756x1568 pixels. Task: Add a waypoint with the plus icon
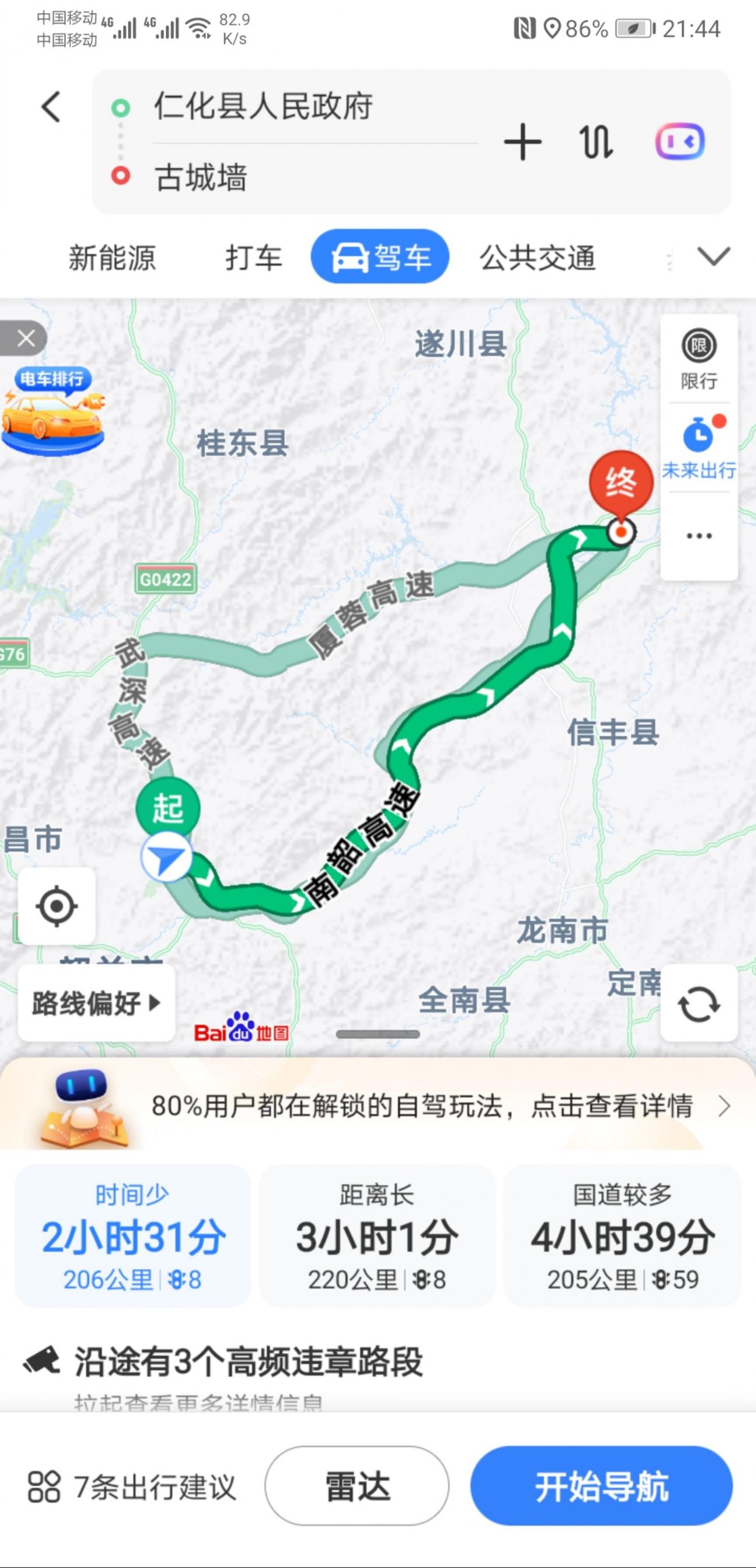pyautogui.click(x=522, y=142)
